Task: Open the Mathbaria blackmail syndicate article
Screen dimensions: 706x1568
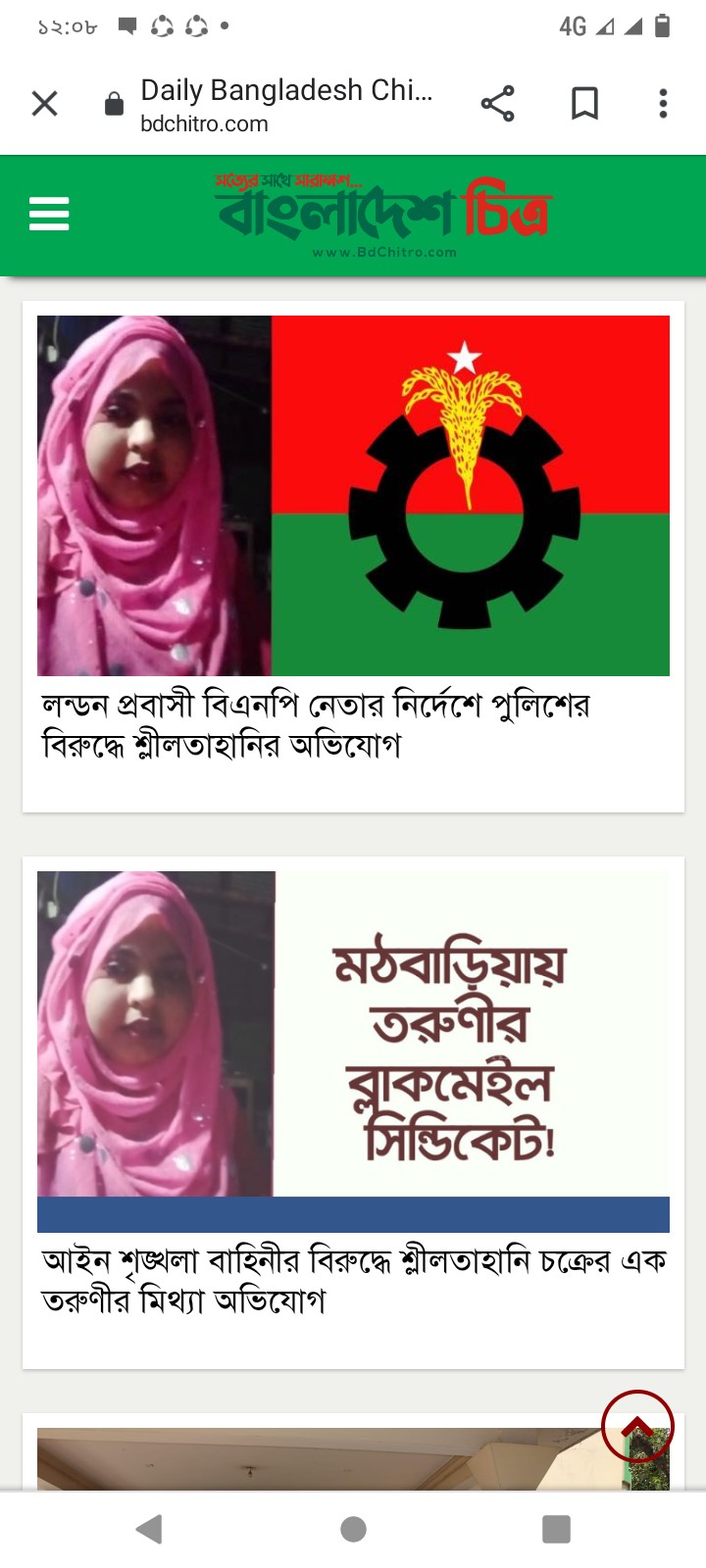Action: [353, 1280]
